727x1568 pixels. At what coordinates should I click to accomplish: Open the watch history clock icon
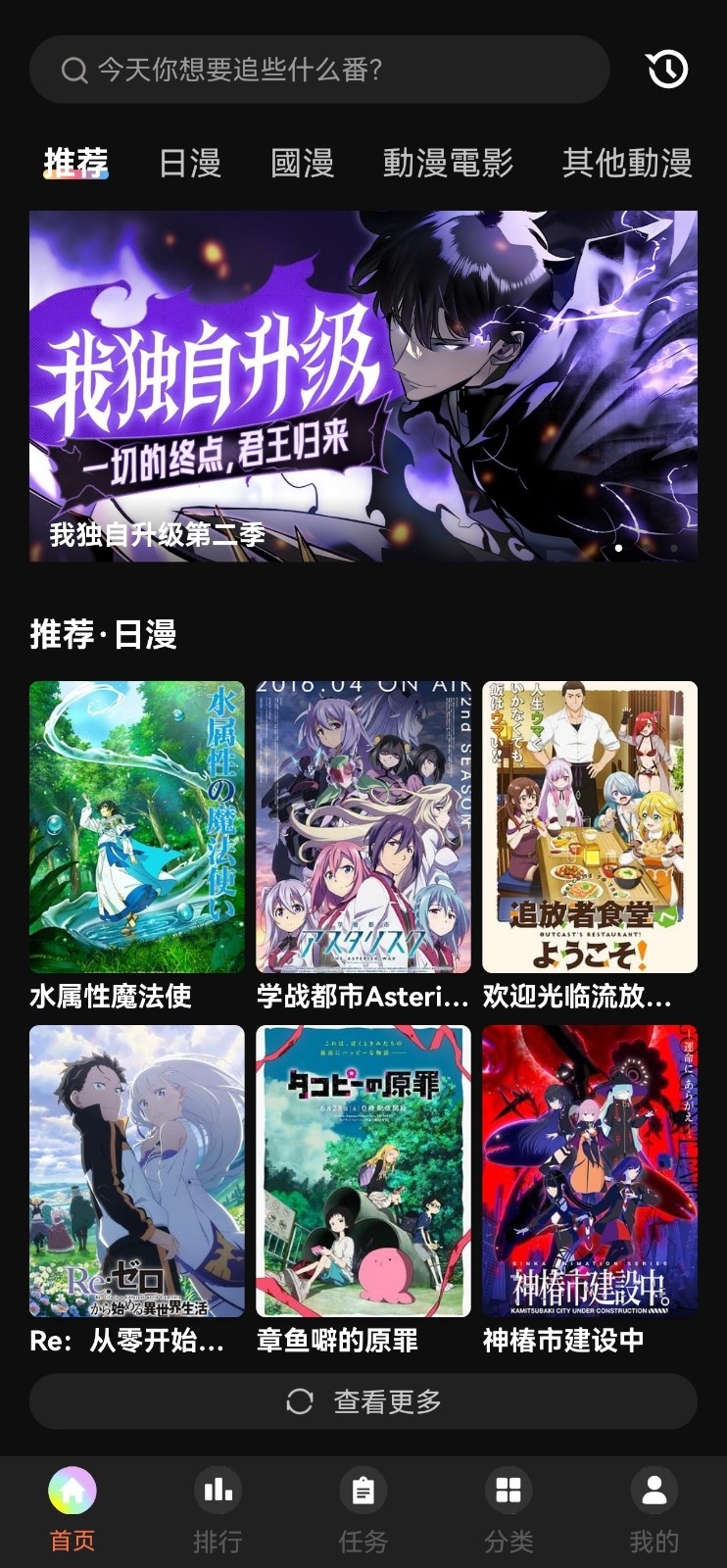pyautogui.click(x=667, y=70)
